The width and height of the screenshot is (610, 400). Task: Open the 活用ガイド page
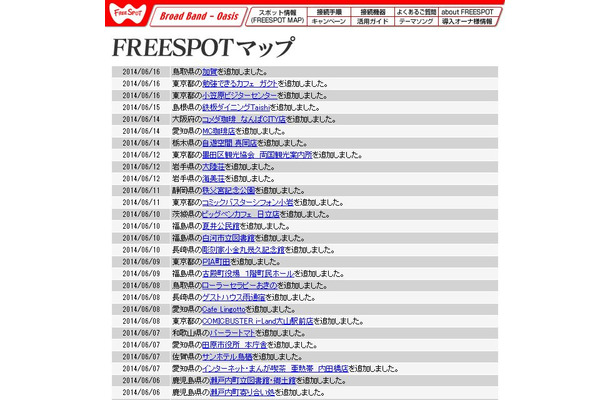[373, 21]
